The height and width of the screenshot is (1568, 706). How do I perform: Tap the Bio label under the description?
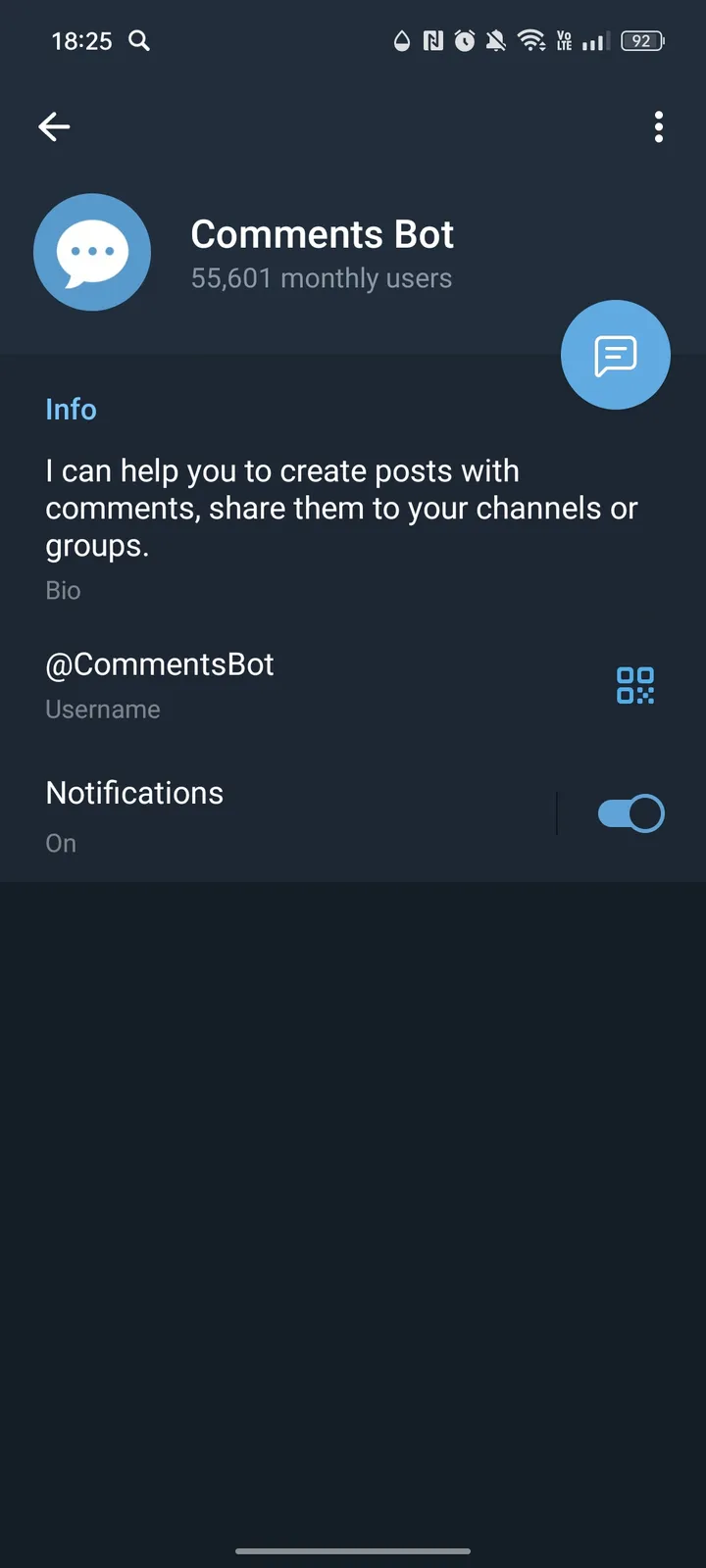coord(63,590)
